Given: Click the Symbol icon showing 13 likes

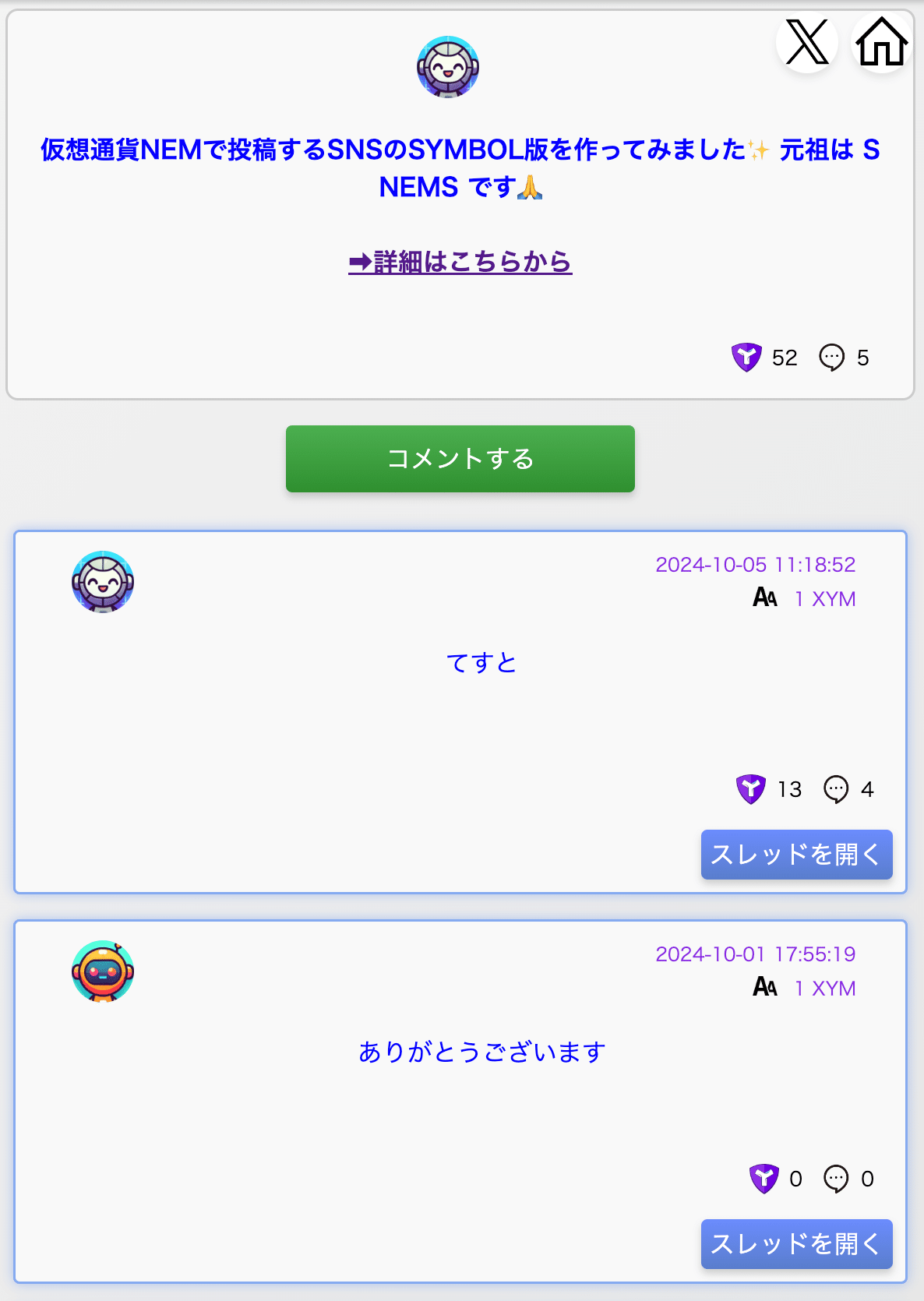Looking at the screenshot, I should point(750,789).
